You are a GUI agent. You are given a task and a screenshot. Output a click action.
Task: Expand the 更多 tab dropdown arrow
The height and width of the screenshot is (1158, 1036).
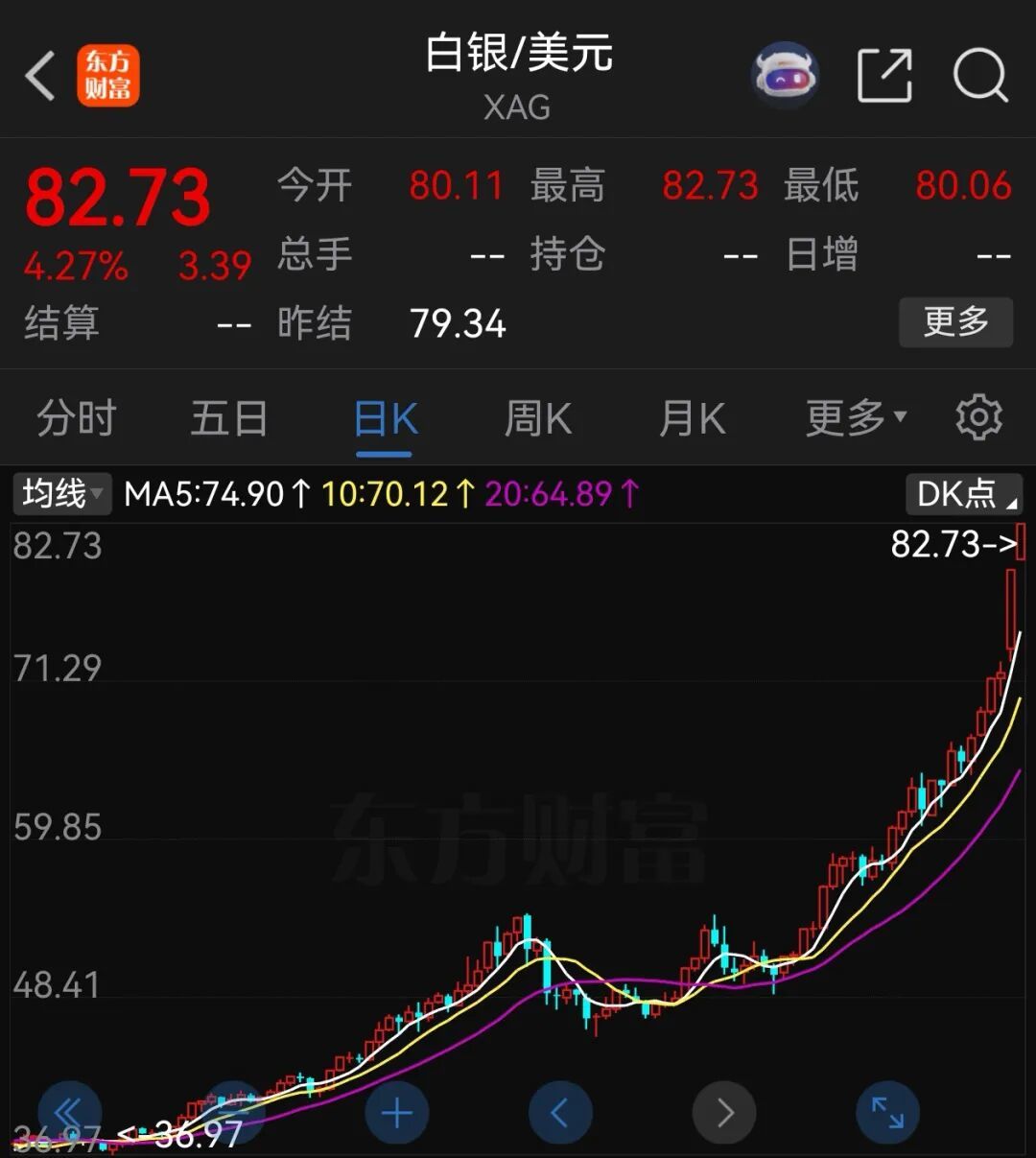pyautogui.click(x=899, y=417)
